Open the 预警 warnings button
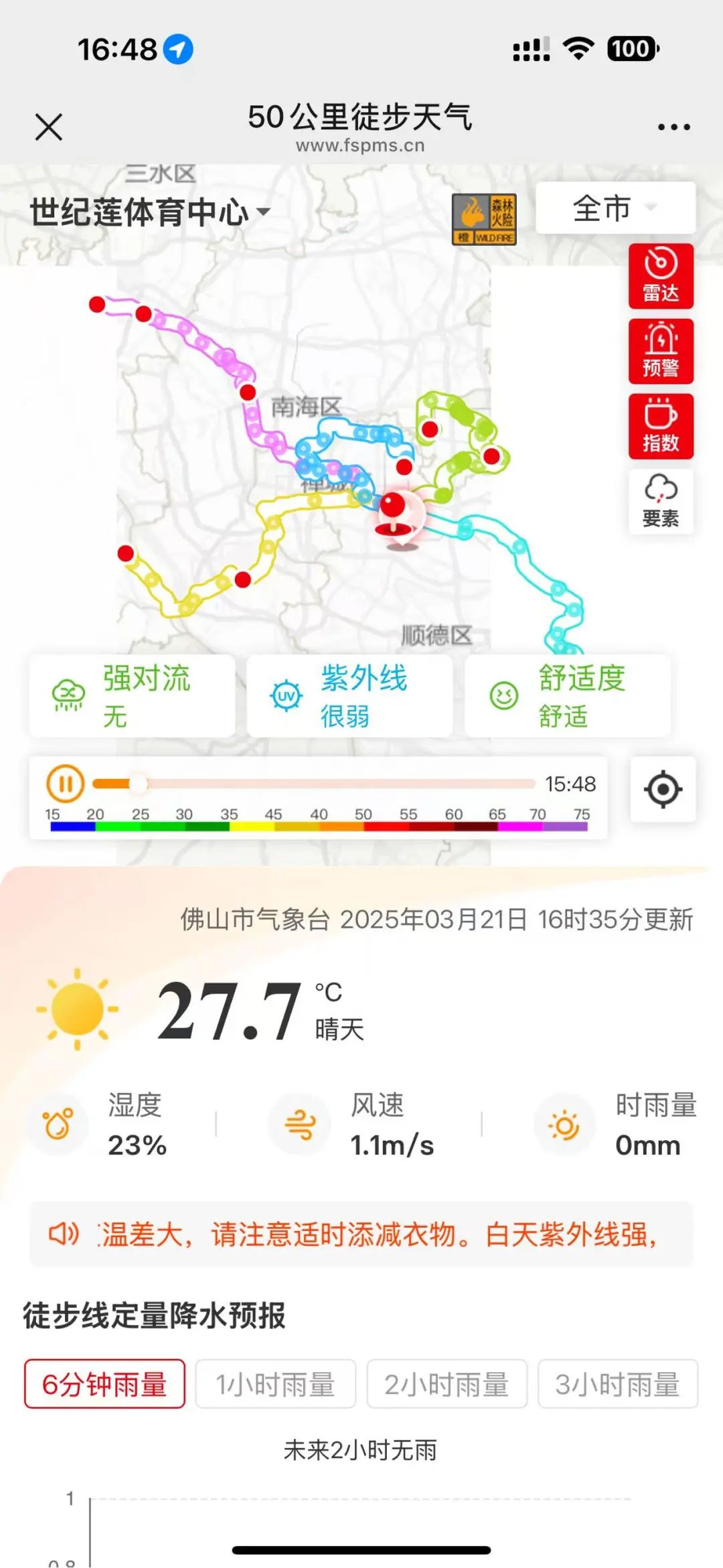The image size is (723, 1568). 661,351
